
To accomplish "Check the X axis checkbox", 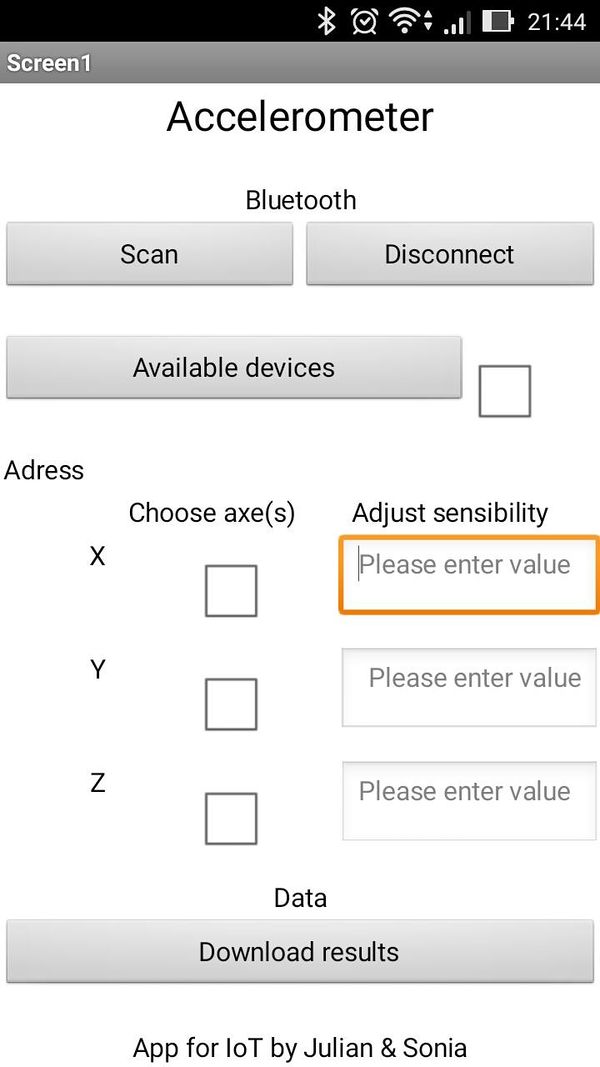I will (x=231, y=590).
